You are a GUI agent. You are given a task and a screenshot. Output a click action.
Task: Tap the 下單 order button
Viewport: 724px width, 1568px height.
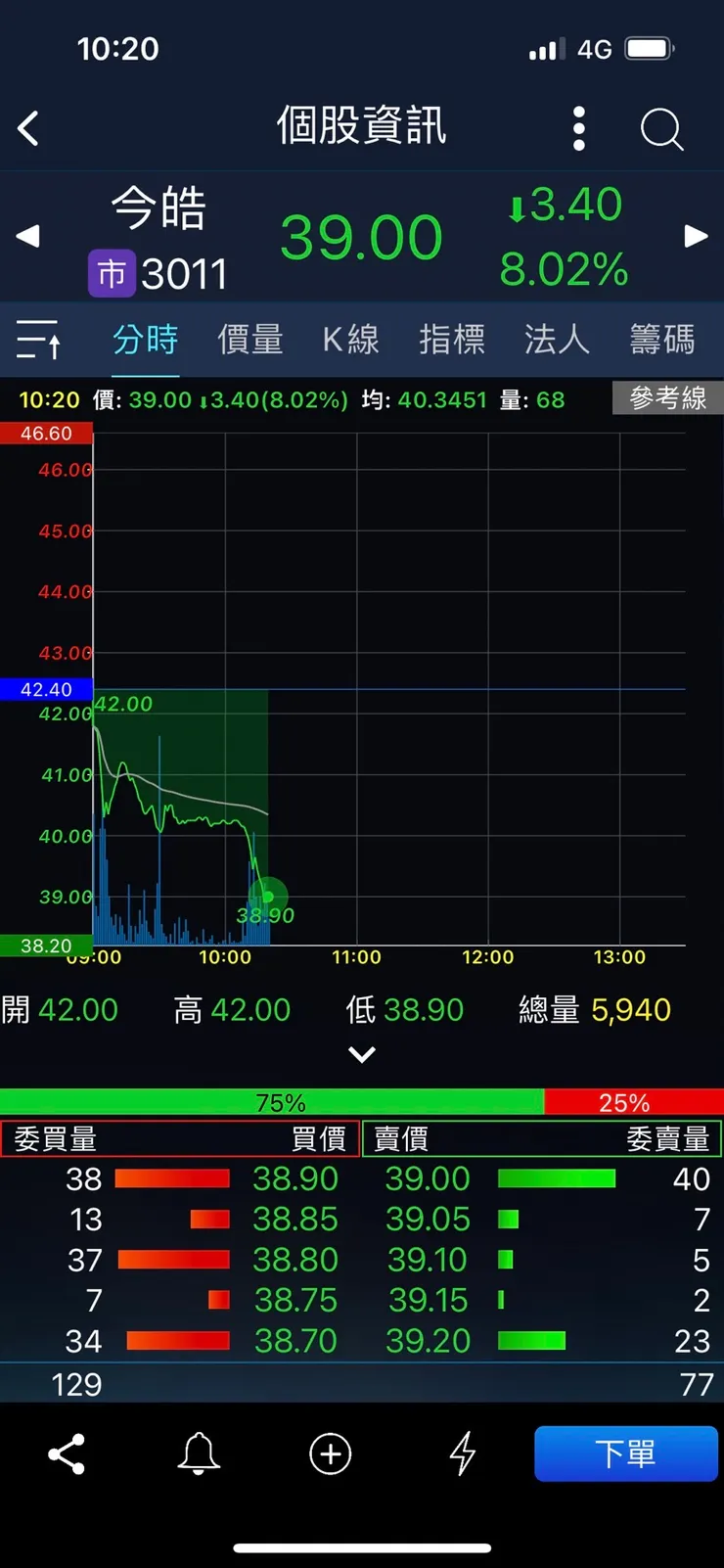pyautogui.click(x=626, y=1453)
